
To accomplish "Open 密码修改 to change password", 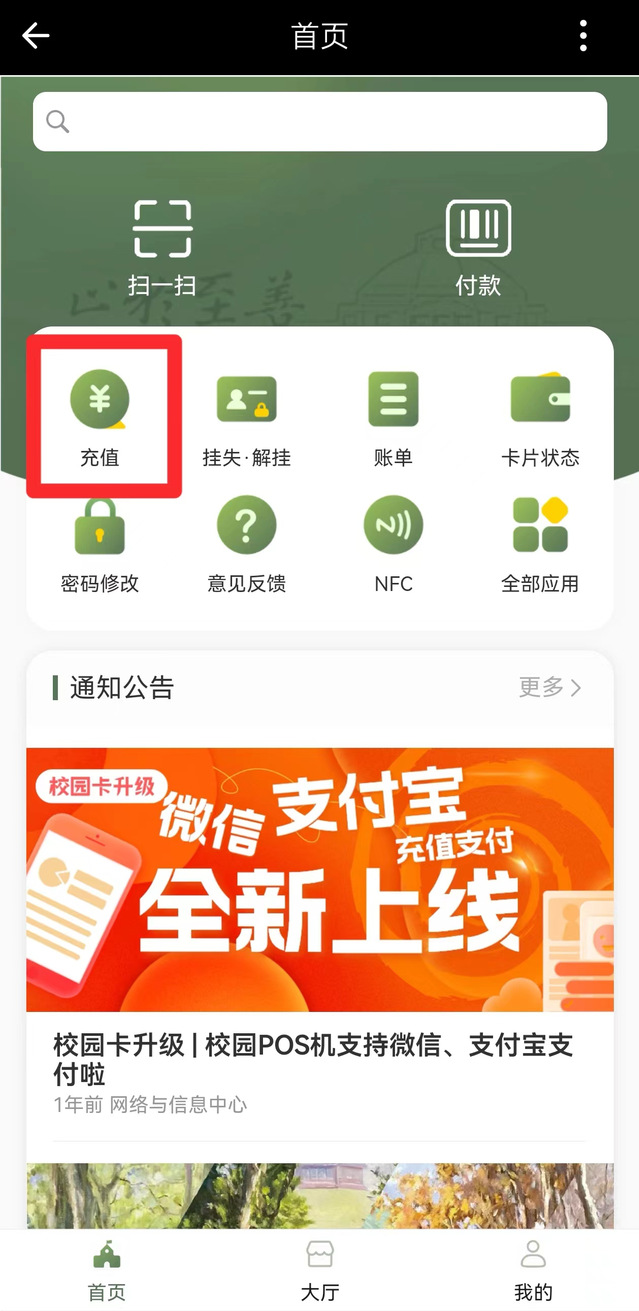I will pos(98,543).
